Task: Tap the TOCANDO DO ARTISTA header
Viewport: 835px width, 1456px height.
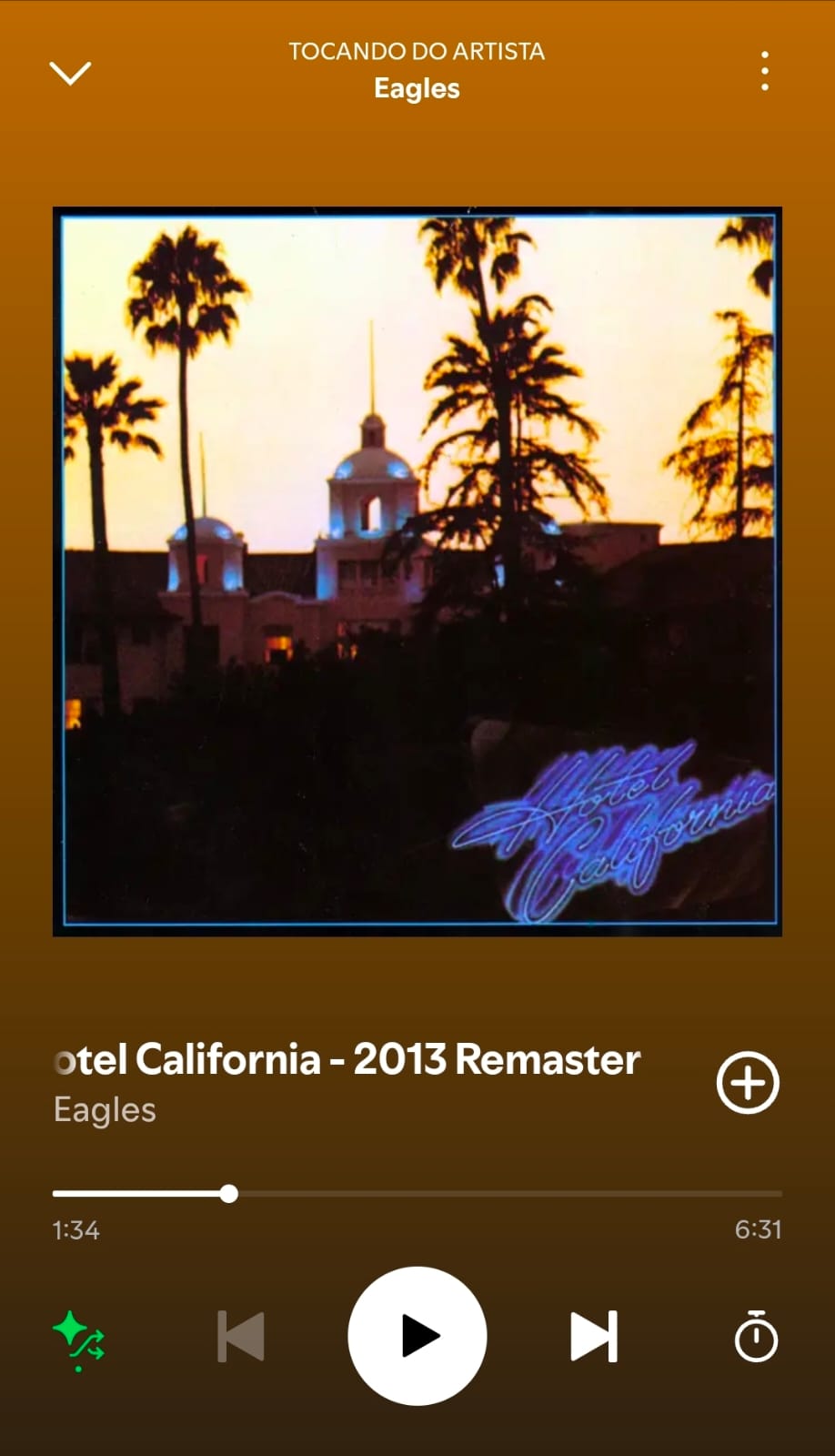Action: (417, 52)
